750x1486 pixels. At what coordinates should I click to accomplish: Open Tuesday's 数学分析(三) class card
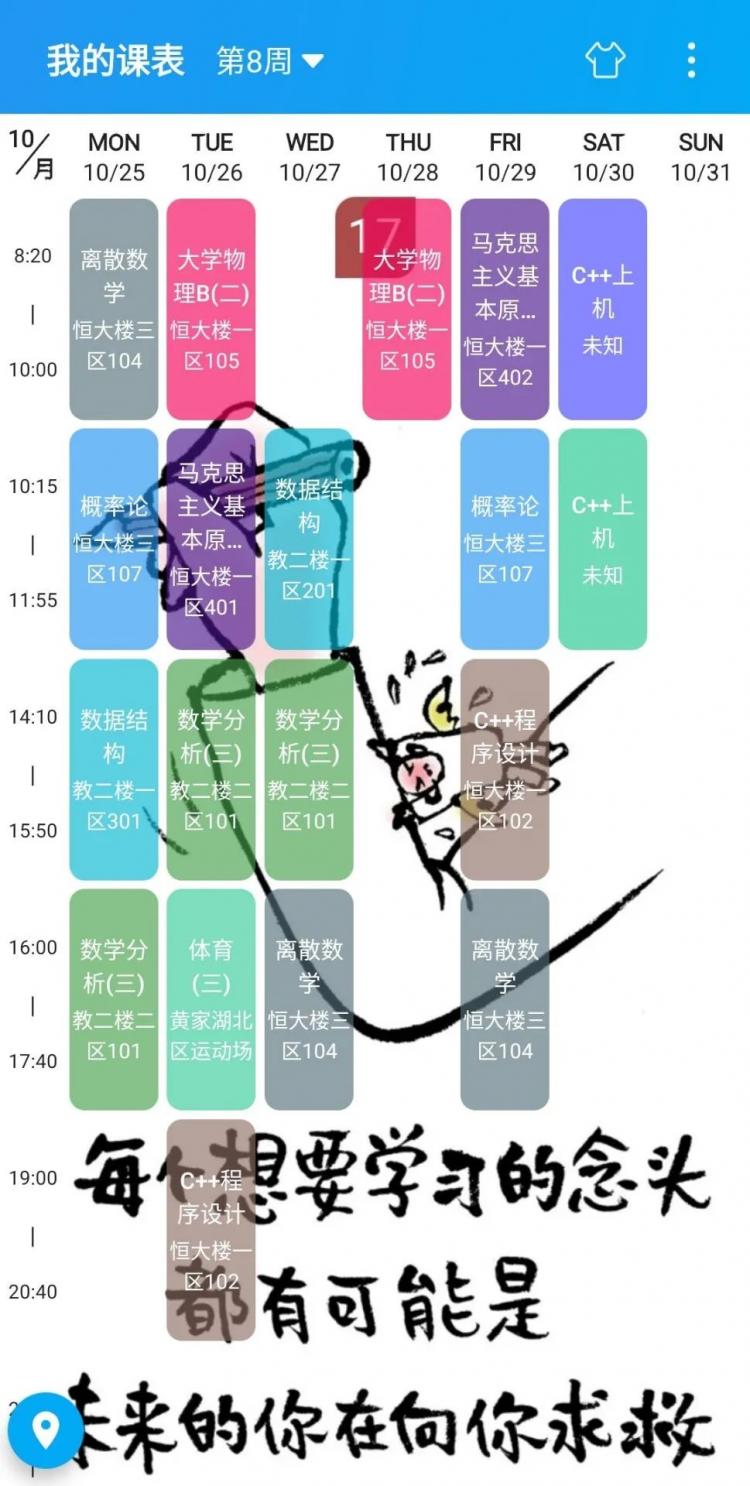tap(211, 769)
